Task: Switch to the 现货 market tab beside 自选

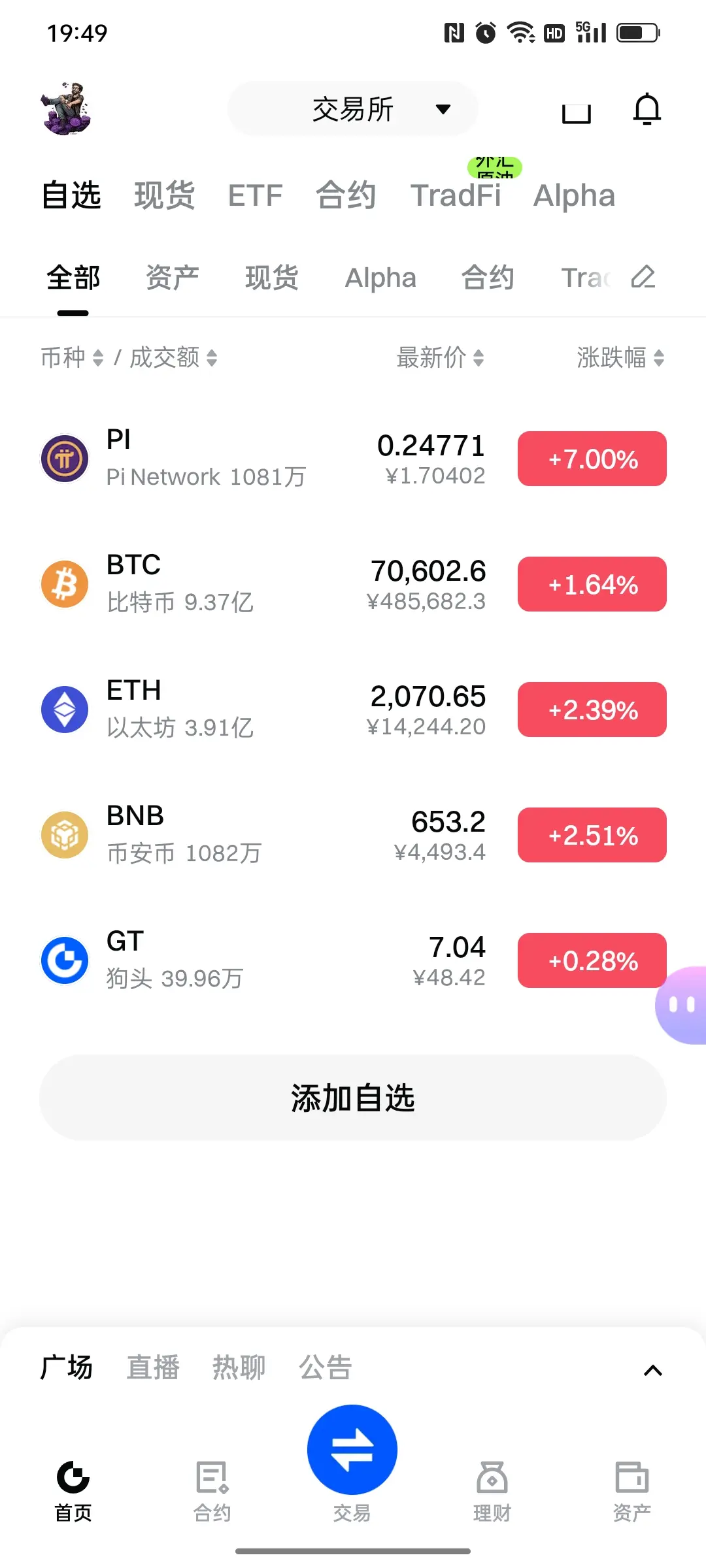Action: [164, 195]
